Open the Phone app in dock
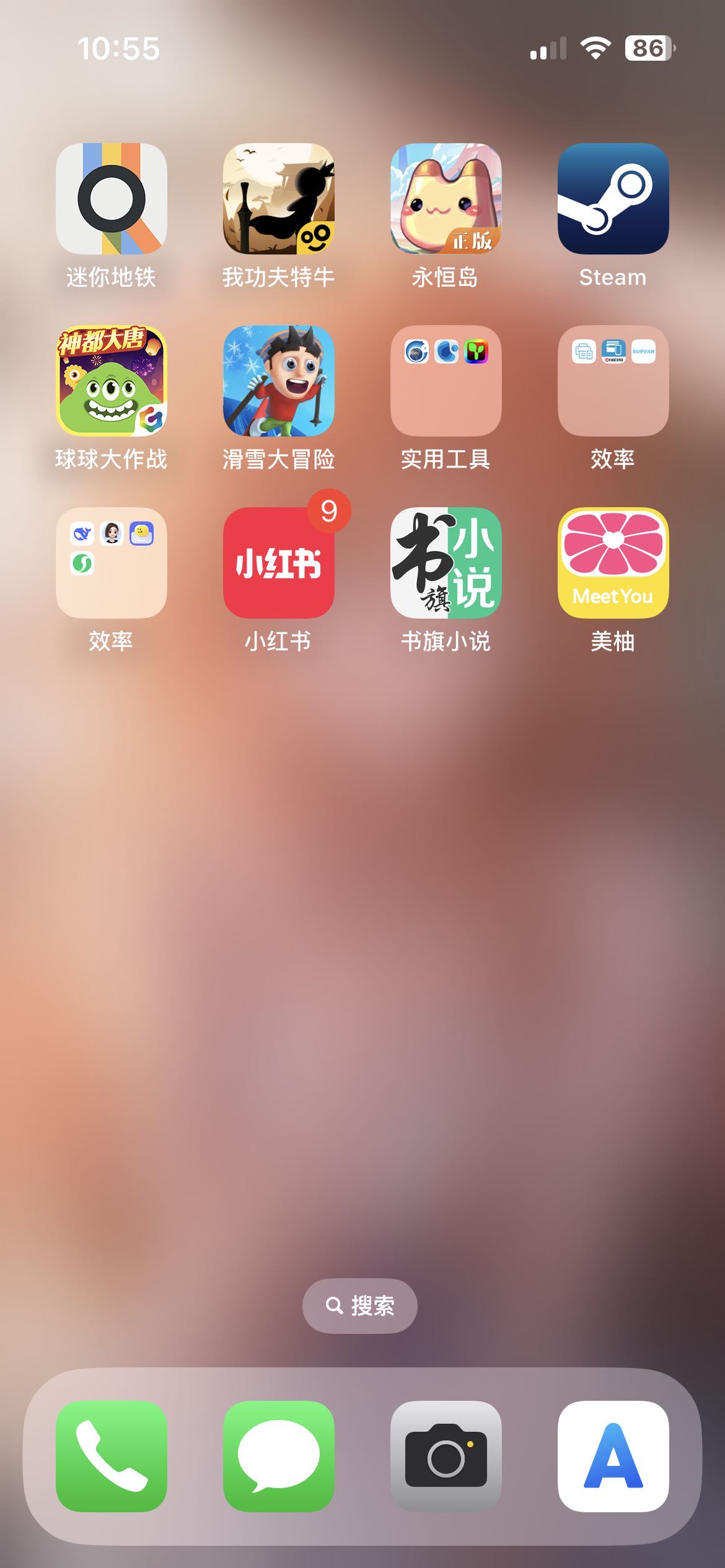 click(112, 1456)
